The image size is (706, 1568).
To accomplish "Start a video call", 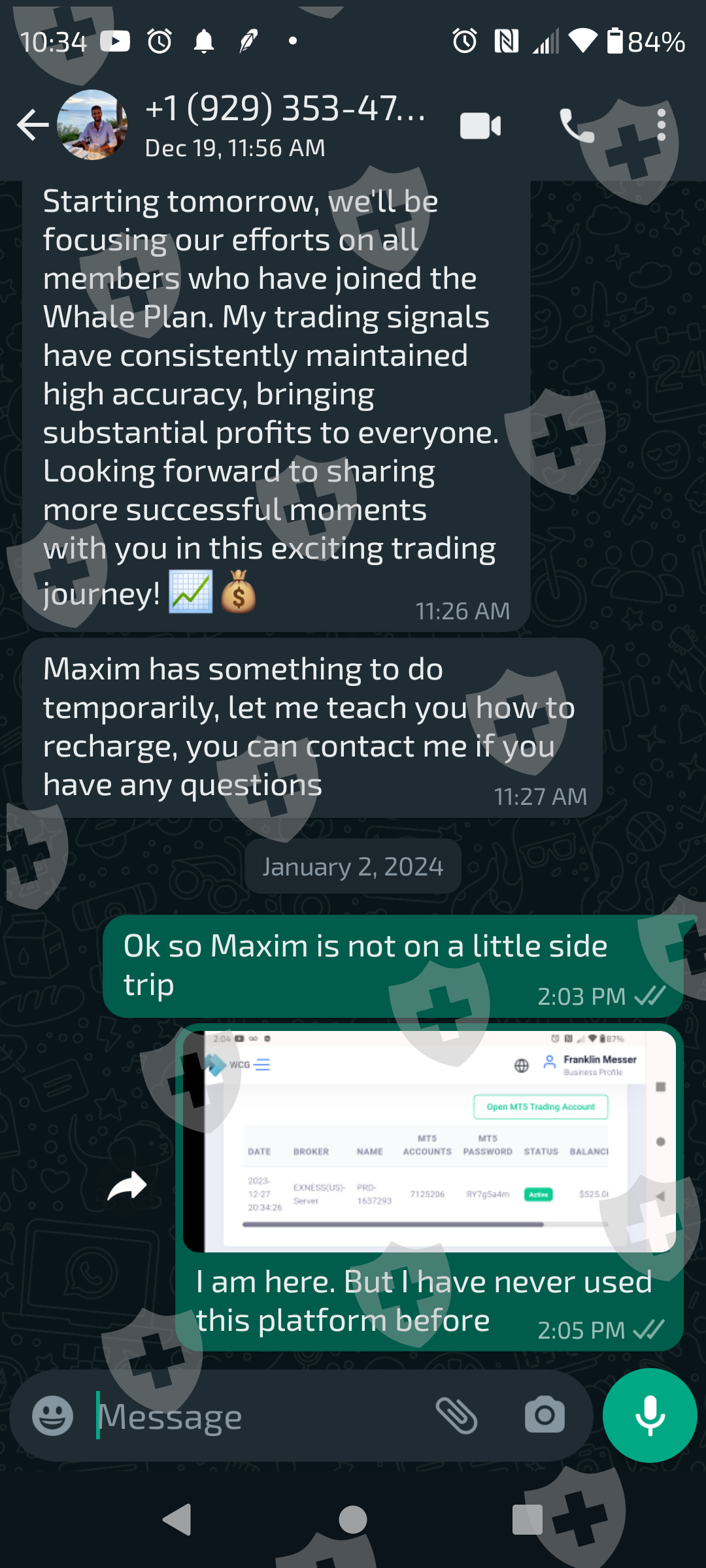I will [480, 125].
